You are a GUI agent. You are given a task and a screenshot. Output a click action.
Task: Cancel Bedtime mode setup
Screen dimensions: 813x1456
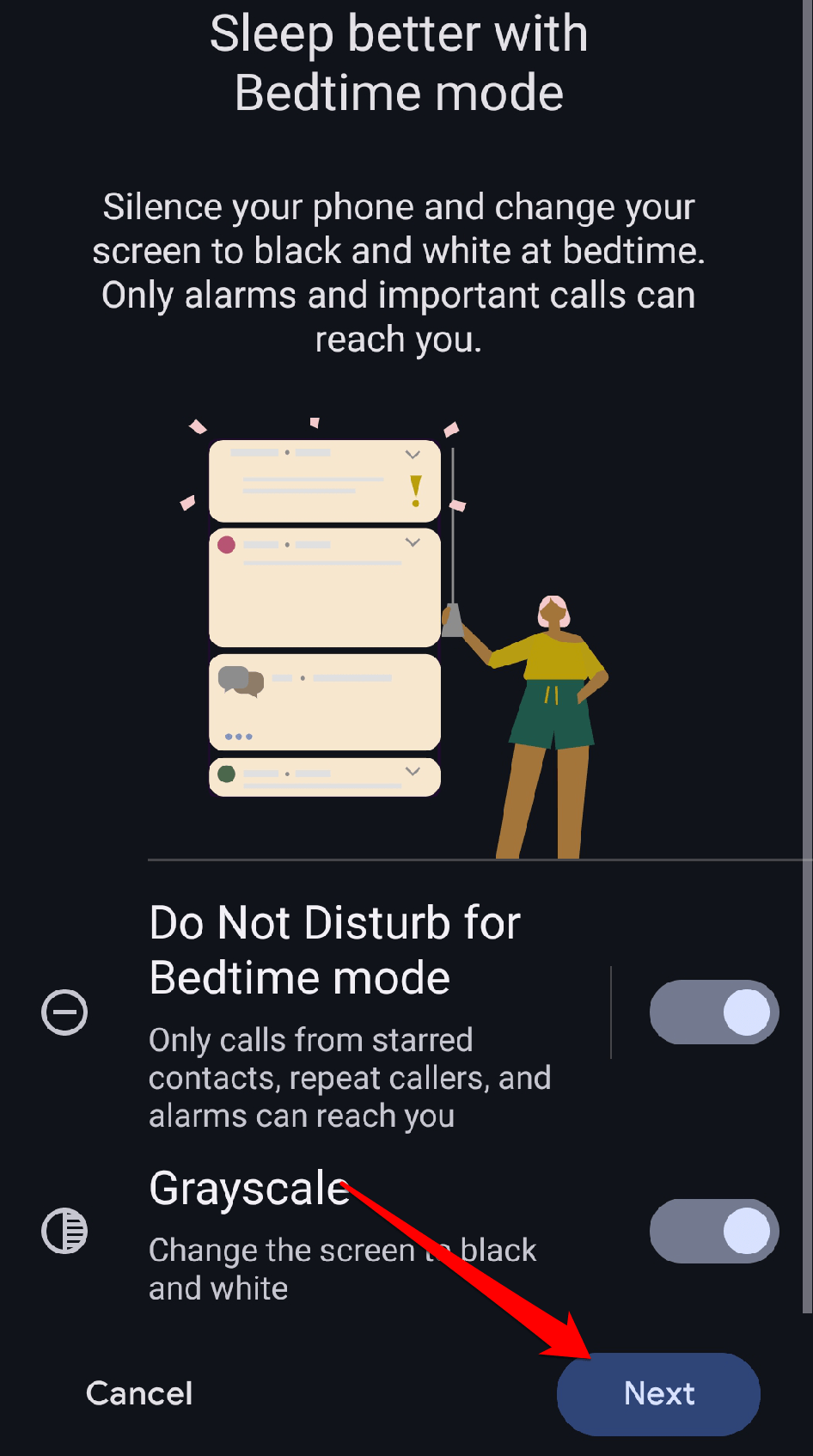(x=139, y=1393)
